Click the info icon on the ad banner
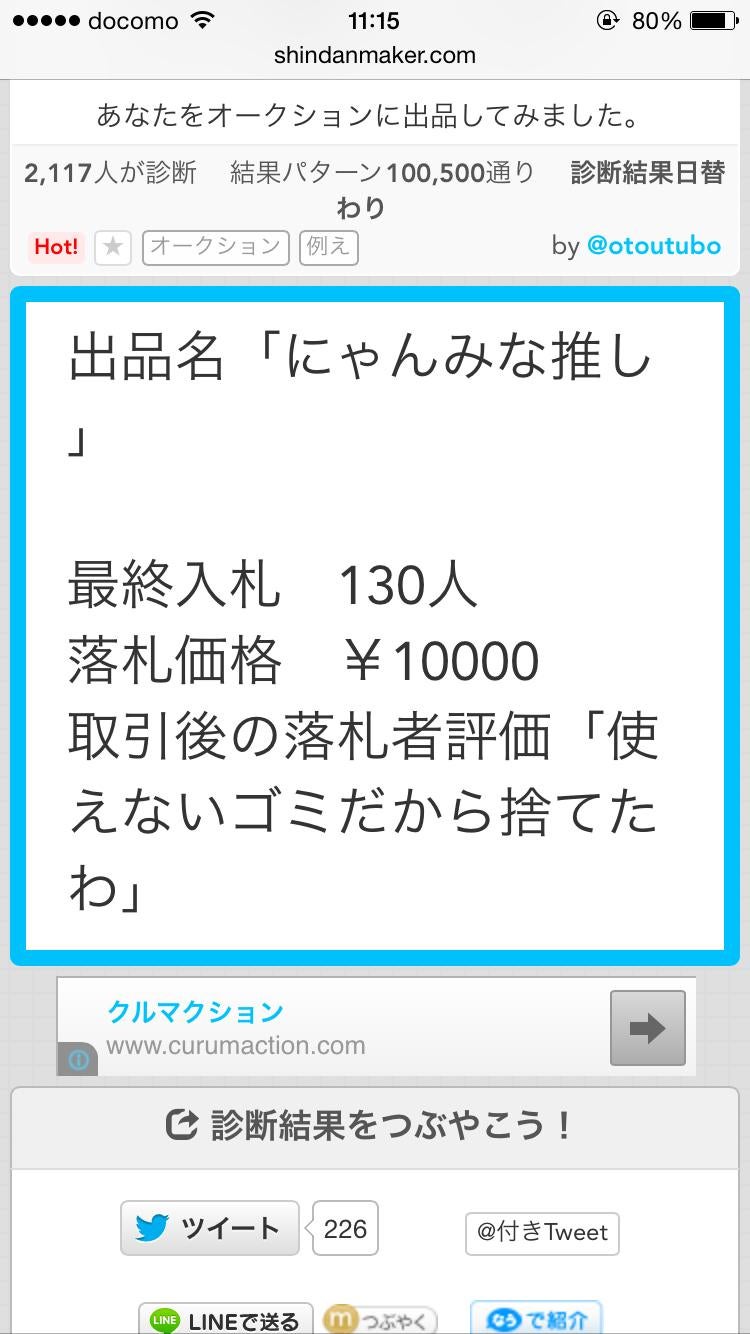This screenshot has width=750, height=1334. coord(78,1061)
